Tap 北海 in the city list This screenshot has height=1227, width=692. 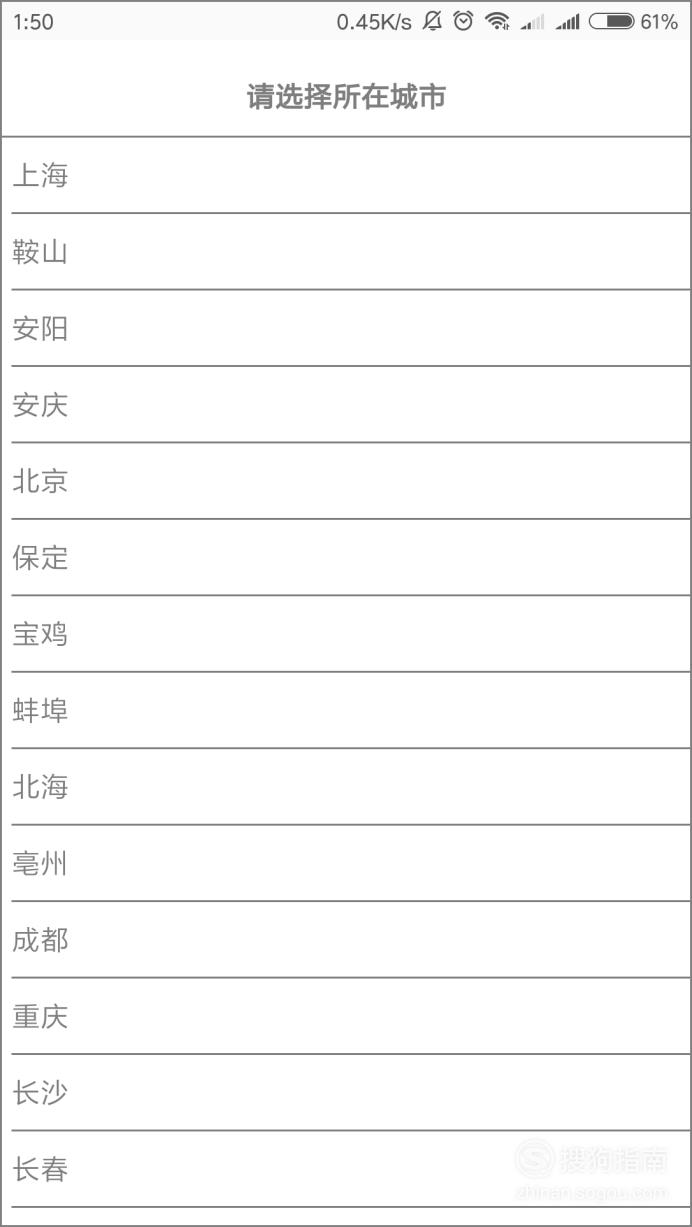tap(346, 787)
